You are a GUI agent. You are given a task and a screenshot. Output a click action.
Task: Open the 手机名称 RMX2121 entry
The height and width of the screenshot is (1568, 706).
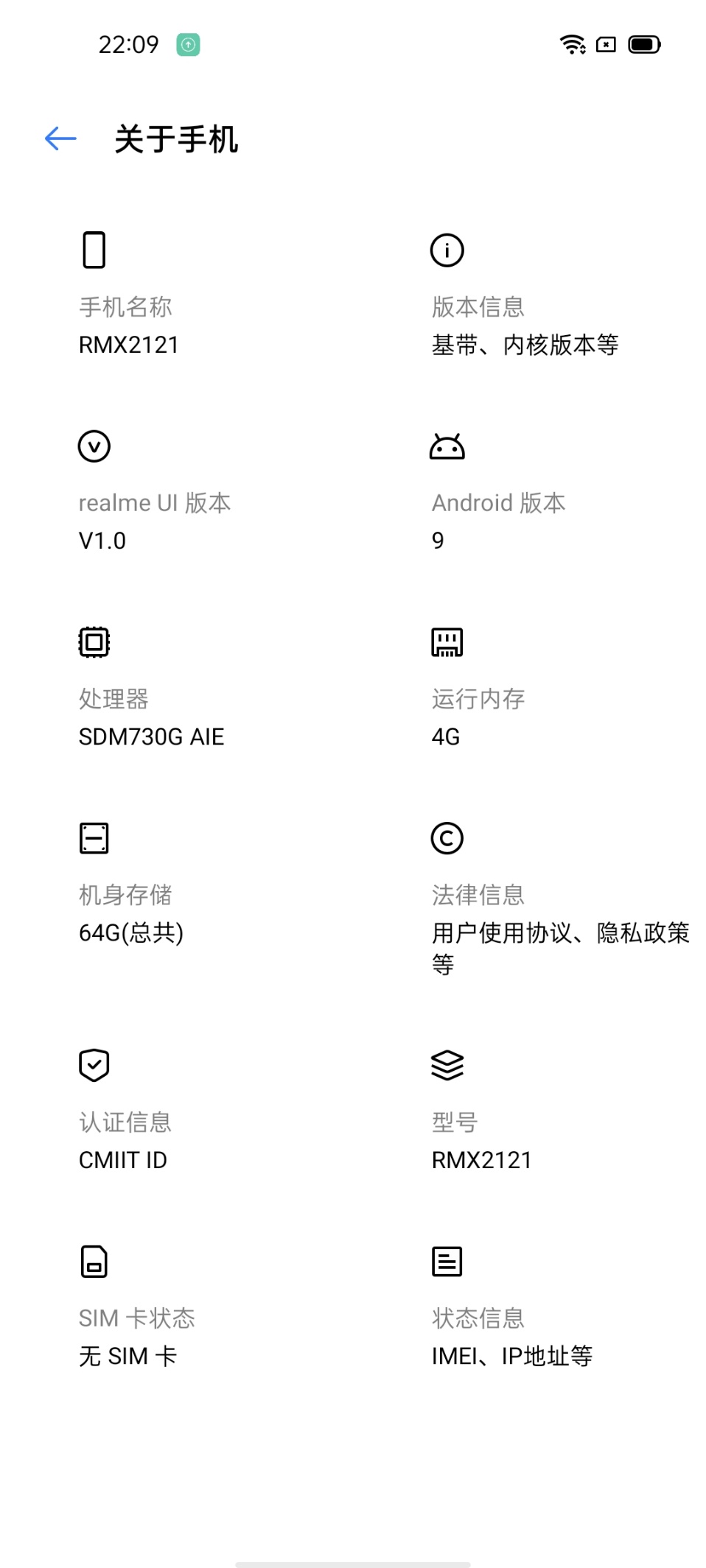pos(129,324)
